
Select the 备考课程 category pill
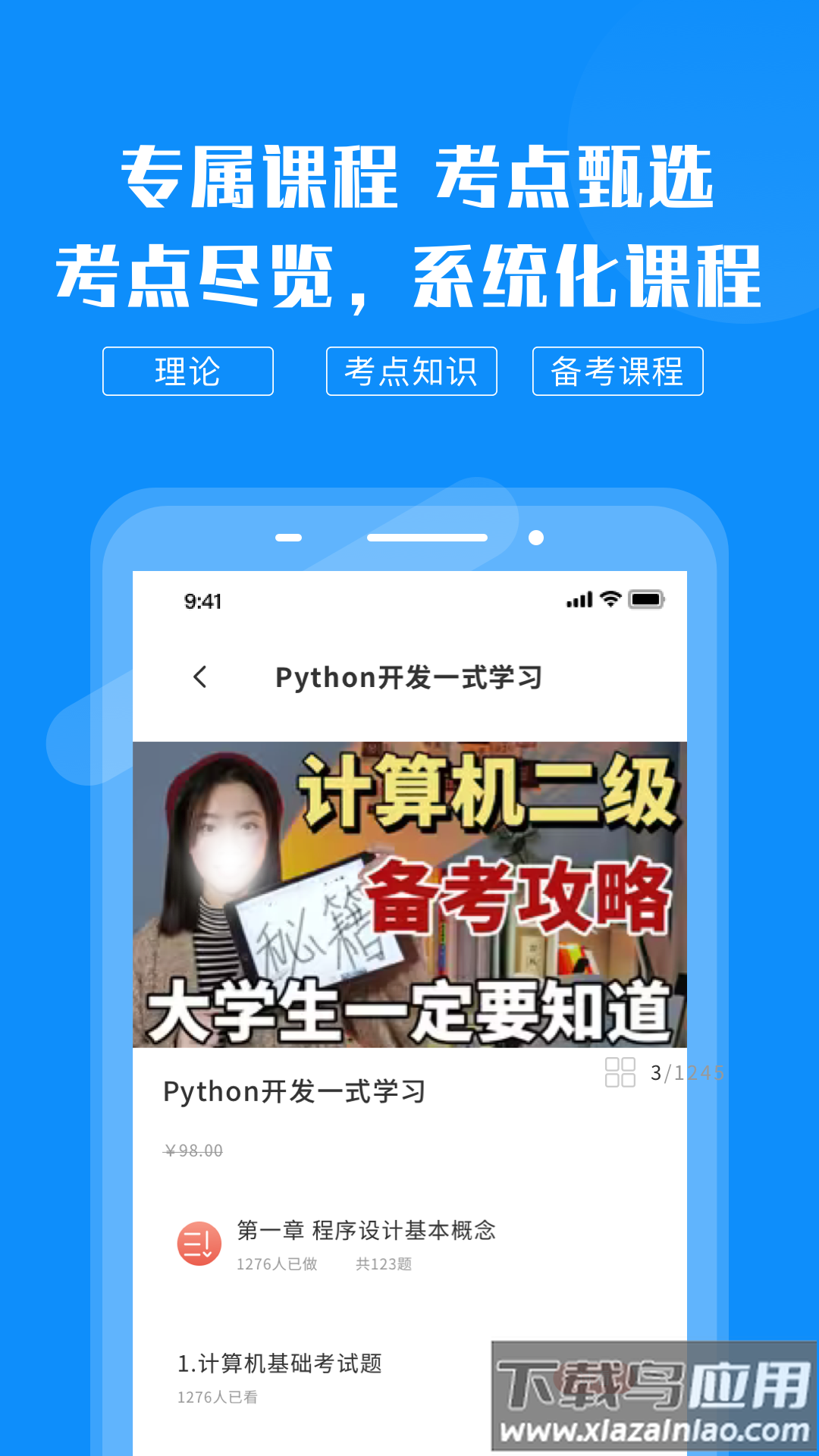coord(618,371)
